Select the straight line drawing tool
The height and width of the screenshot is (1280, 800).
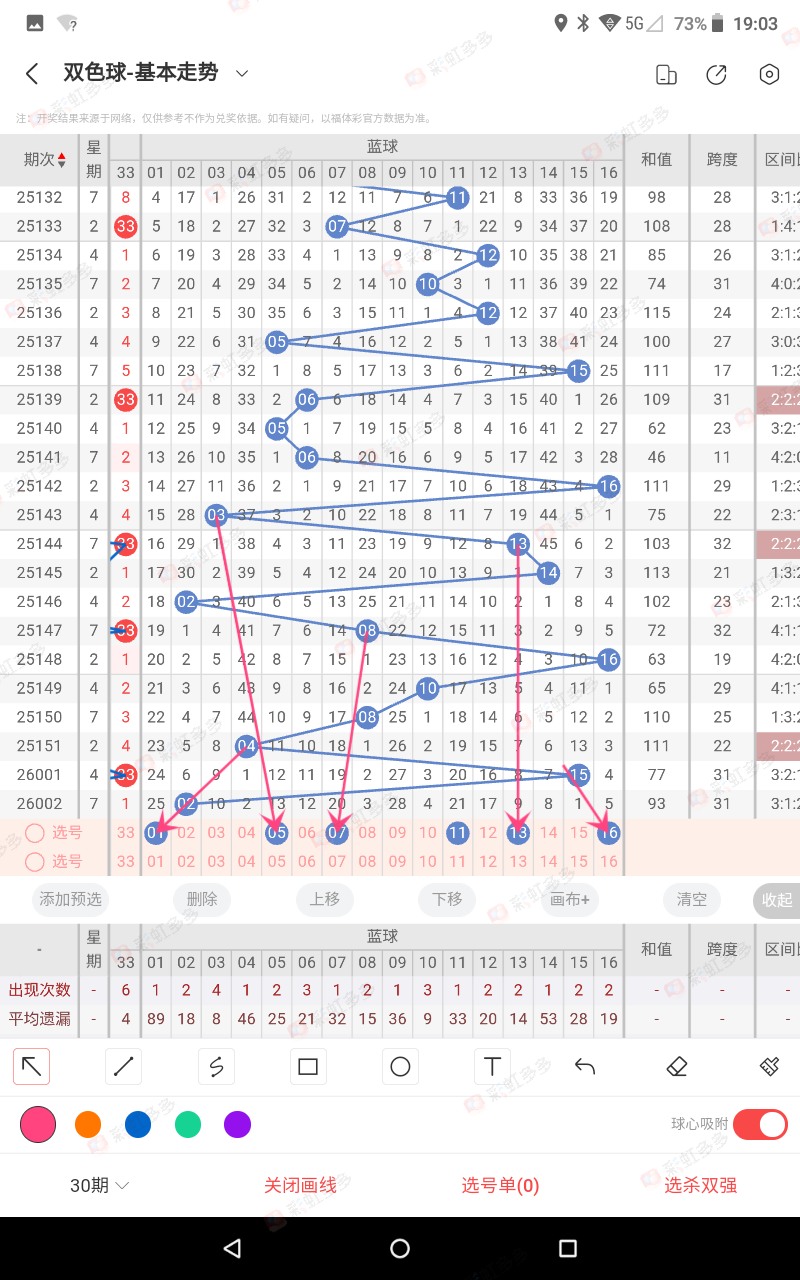[x=124, y=1067]
